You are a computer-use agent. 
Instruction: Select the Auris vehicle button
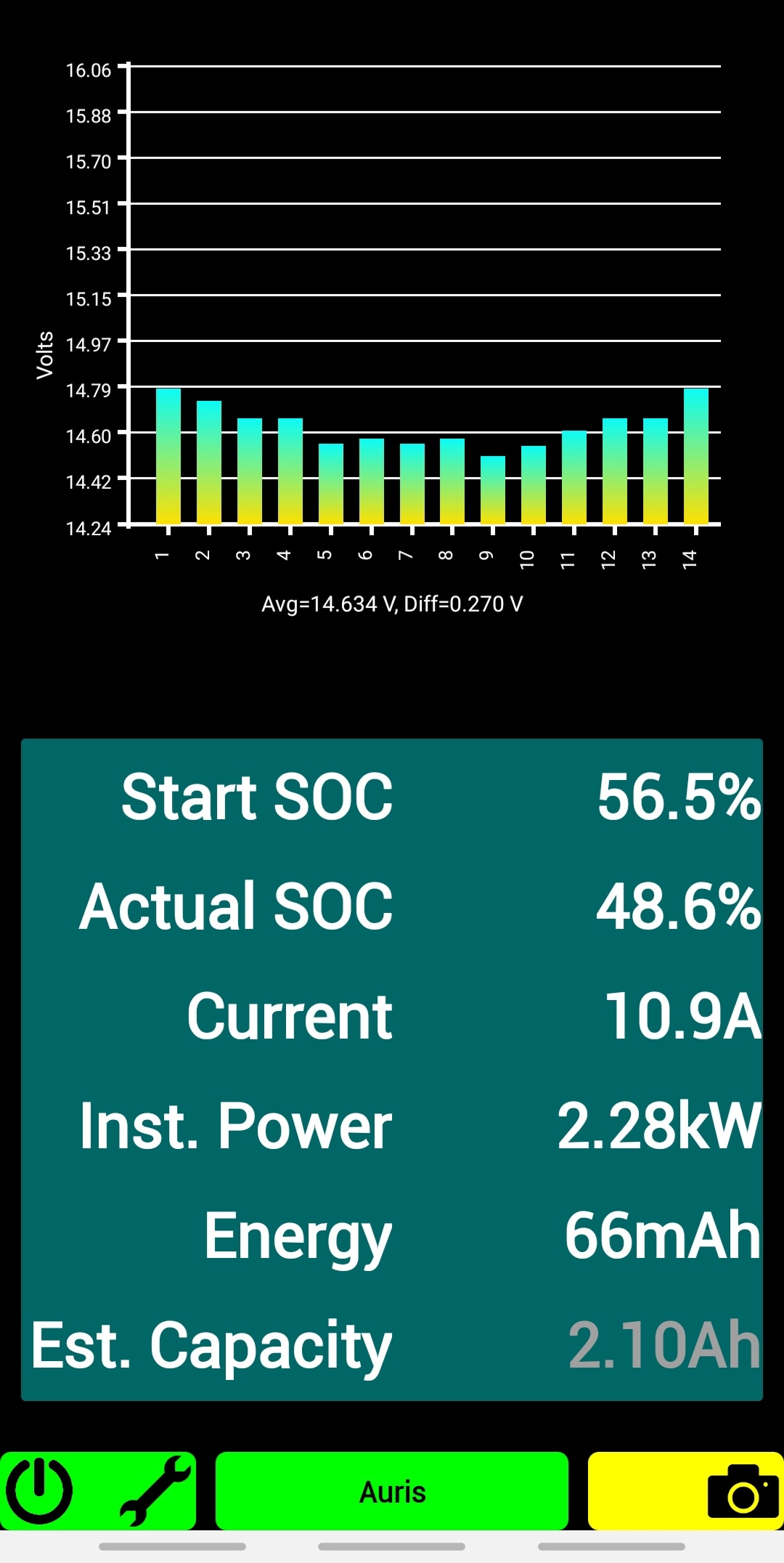point(392,1492)
